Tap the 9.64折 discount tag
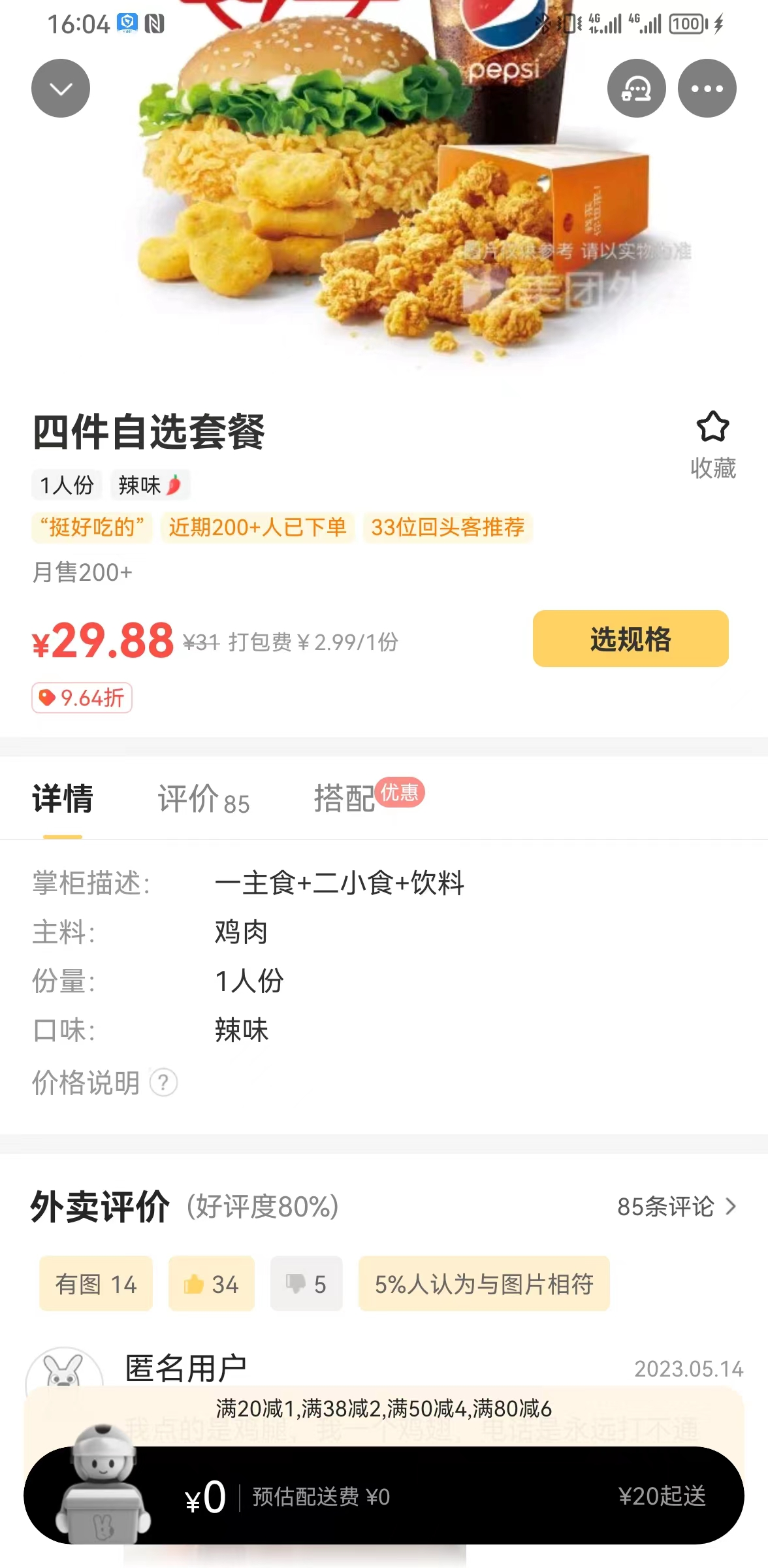Image resolution: width=768 pixels, height=1568 pixels. [x=82, y=698]
